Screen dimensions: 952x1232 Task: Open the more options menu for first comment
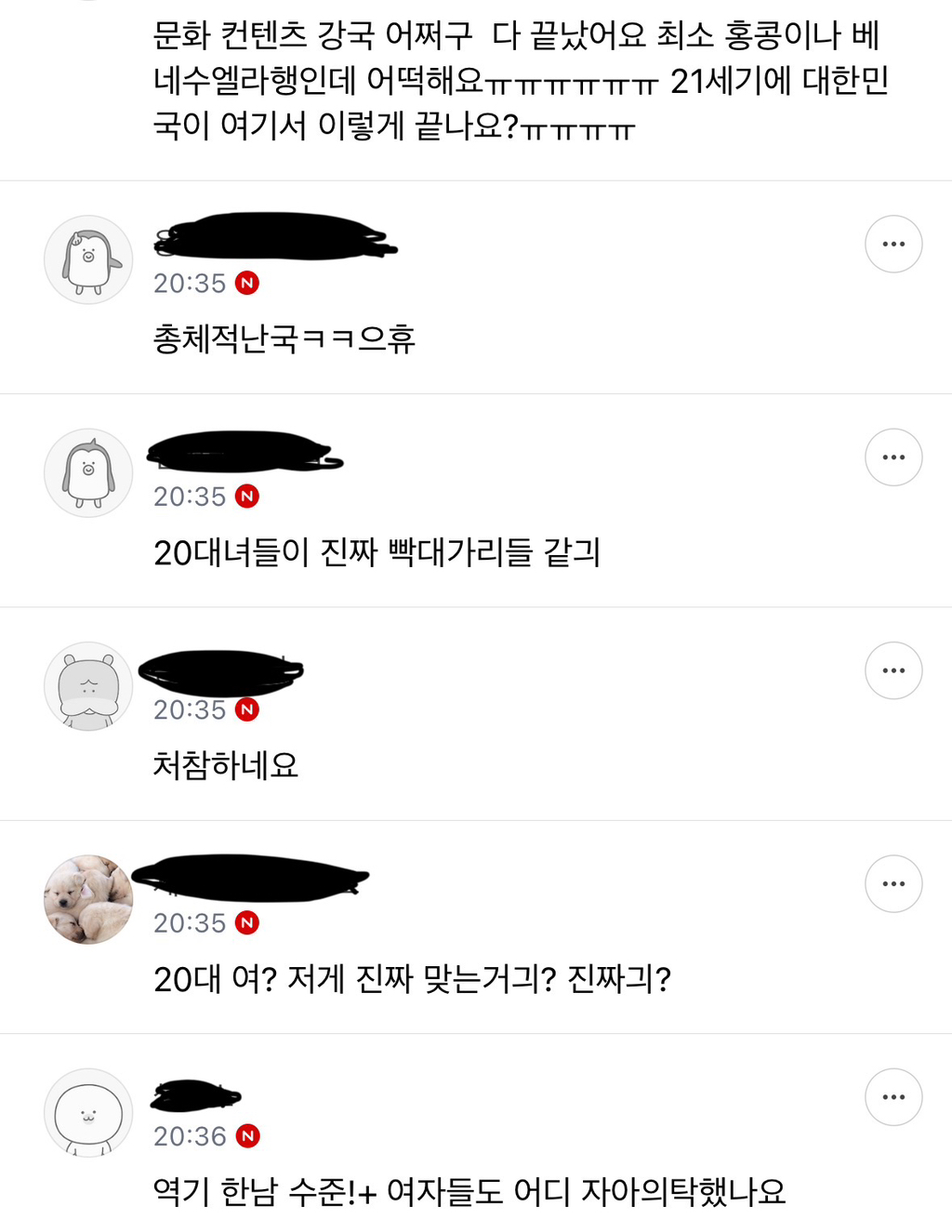tap(893, 244)
